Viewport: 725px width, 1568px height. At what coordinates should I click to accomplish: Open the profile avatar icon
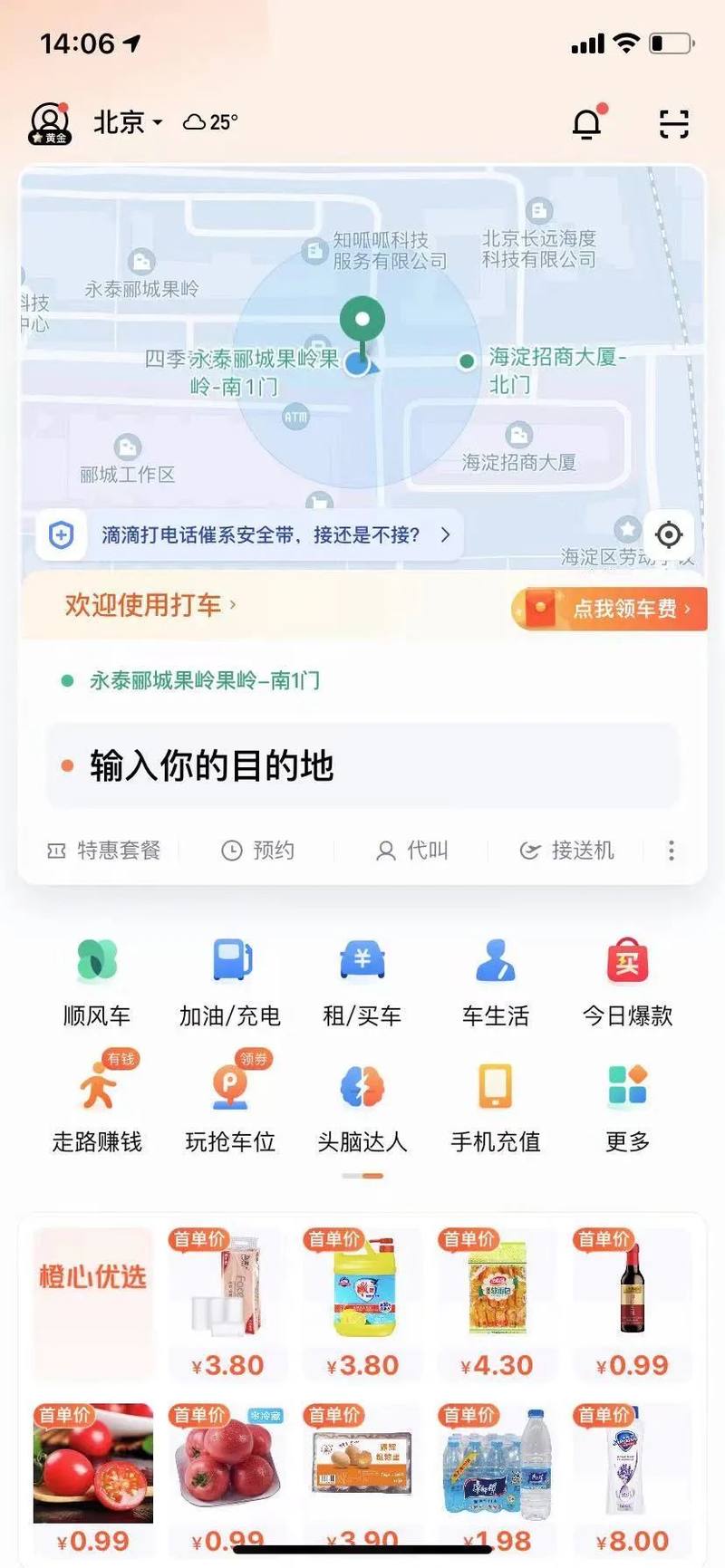point(50,122)
